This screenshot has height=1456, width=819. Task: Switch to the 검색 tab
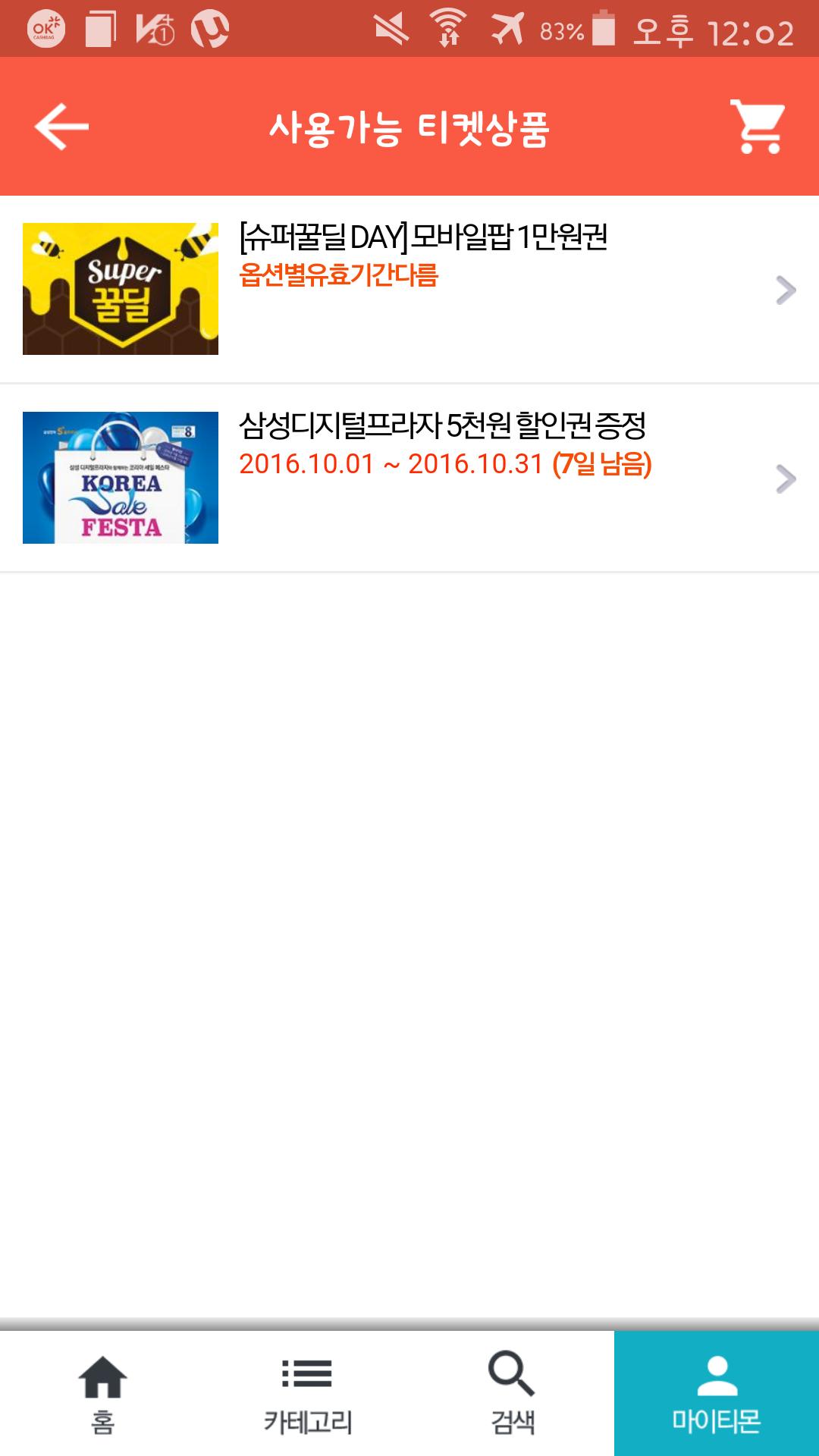pos(512,1394)
